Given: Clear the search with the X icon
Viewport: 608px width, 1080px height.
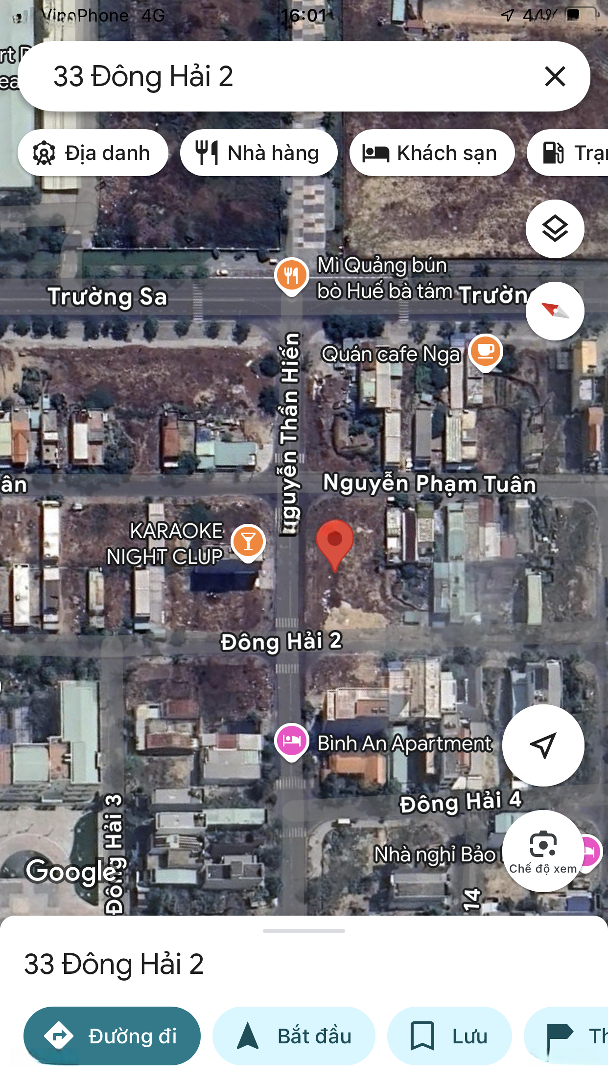Looking at the screenshot, I should (555, 76).
